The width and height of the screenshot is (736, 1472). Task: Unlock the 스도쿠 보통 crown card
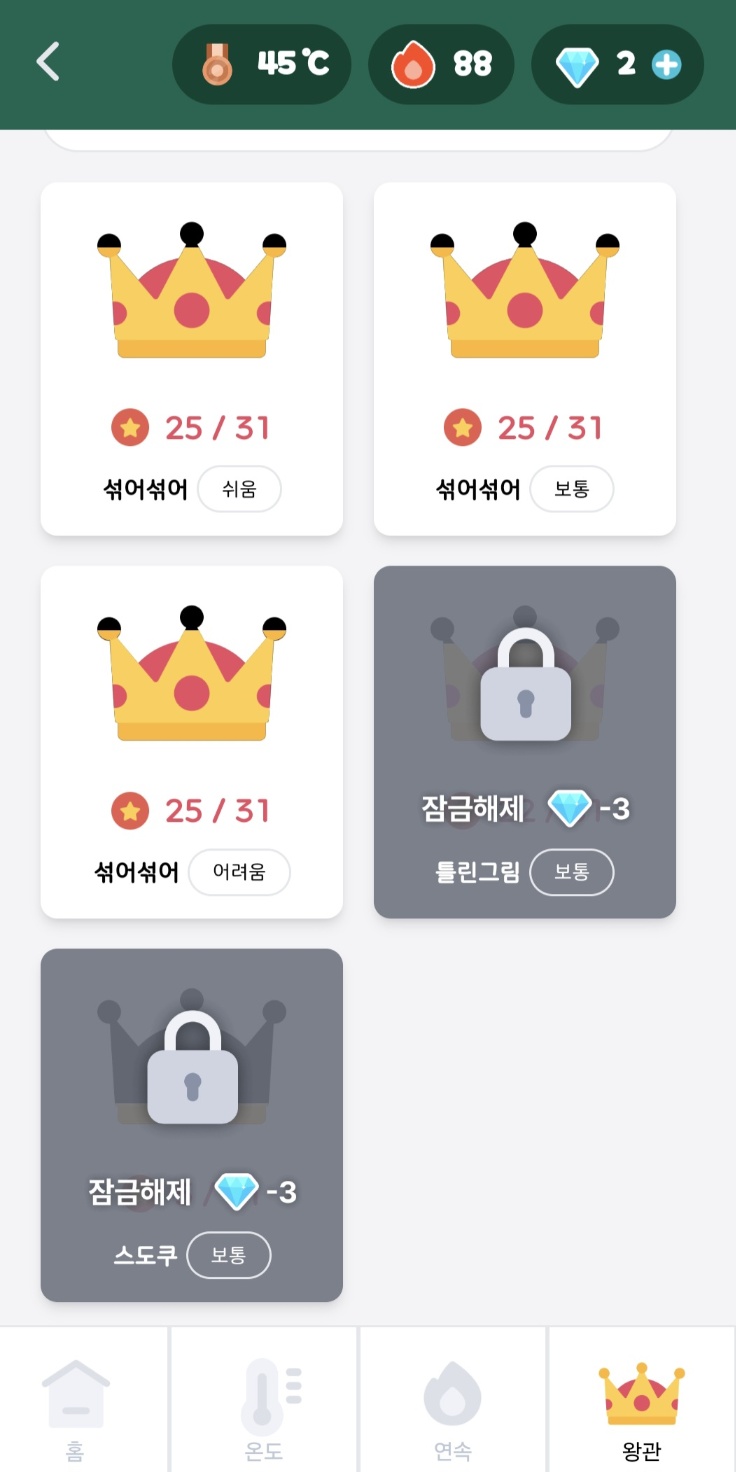(x=192, y=1125)
